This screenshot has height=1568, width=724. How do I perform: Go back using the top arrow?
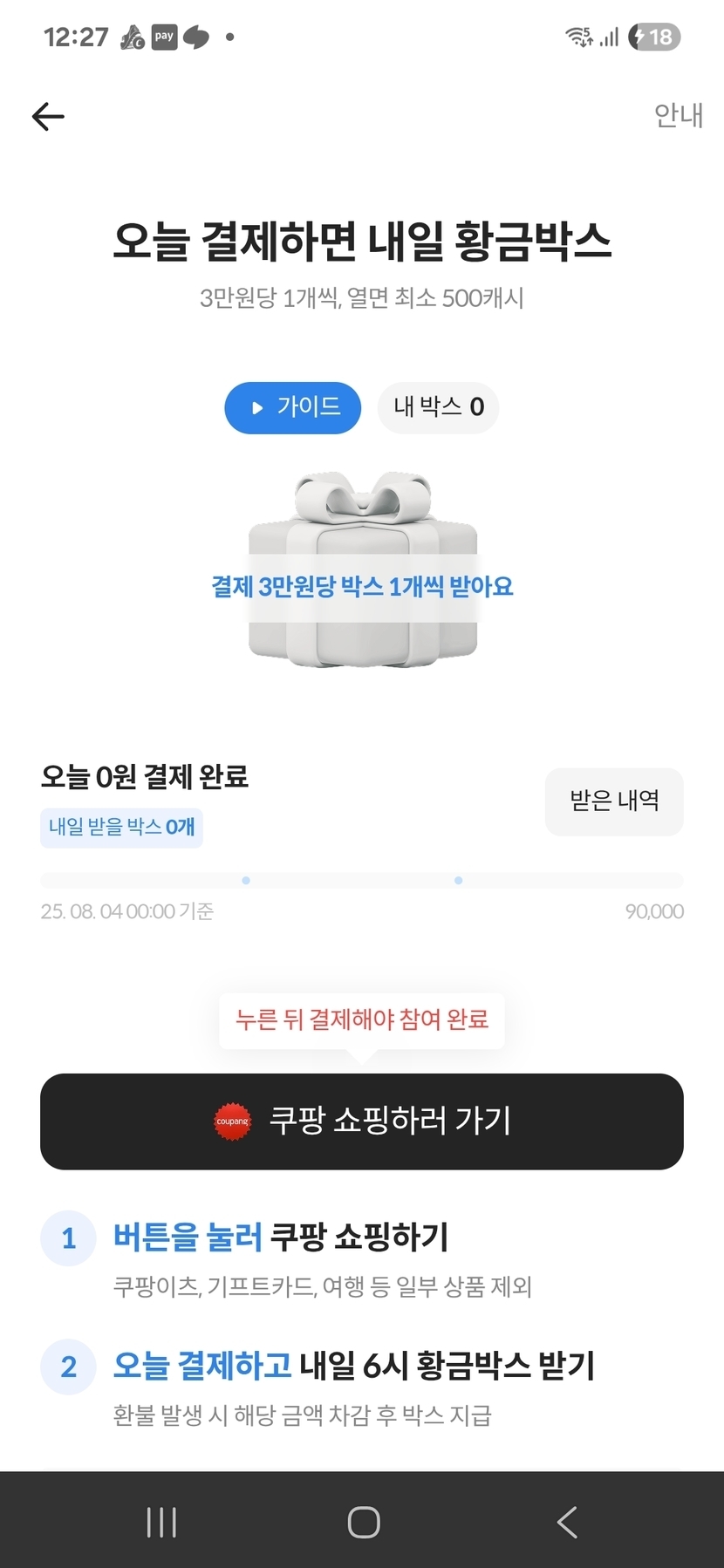[x=48, y=116]
